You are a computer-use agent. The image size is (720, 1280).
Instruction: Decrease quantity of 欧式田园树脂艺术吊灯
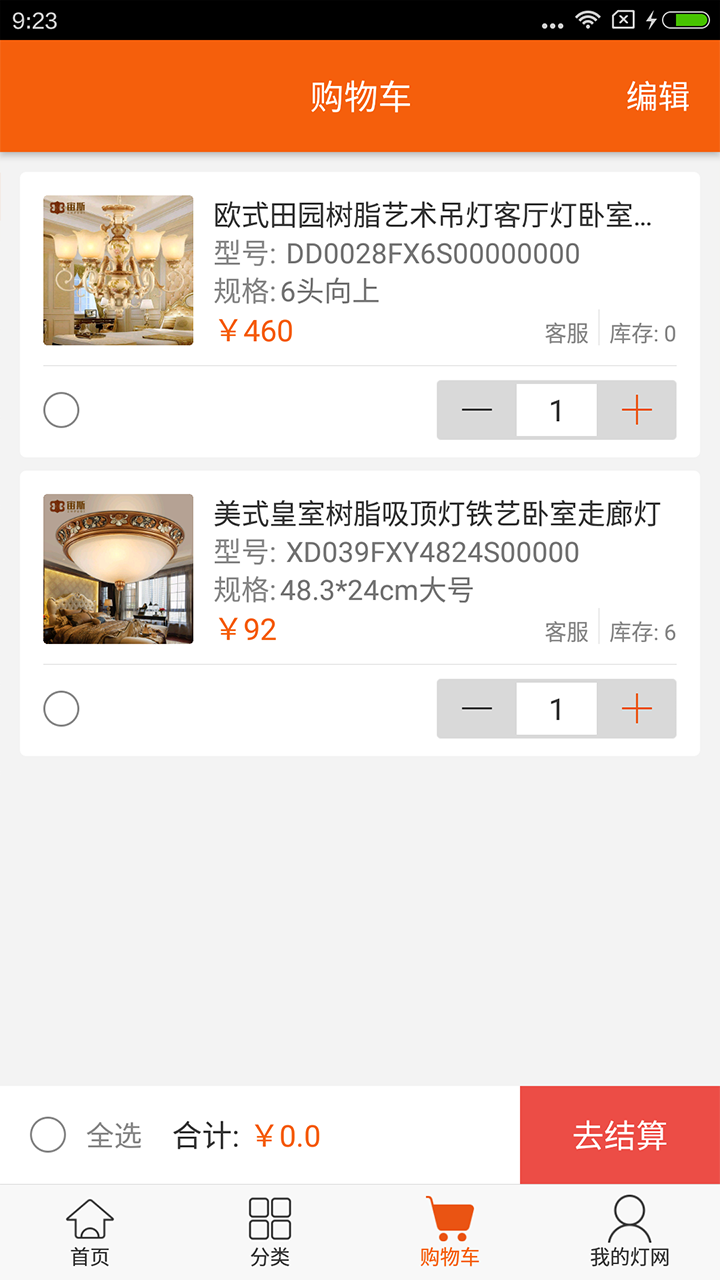477,410
